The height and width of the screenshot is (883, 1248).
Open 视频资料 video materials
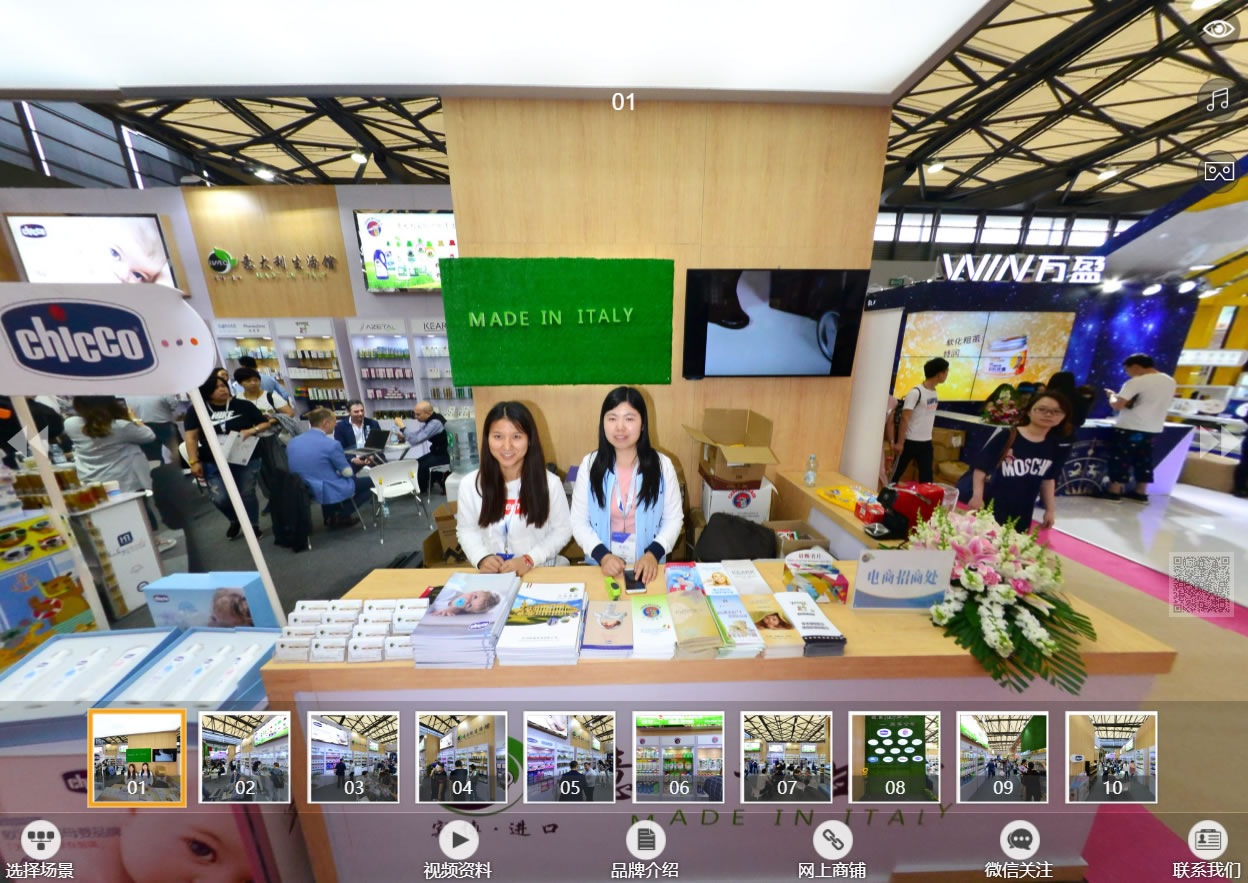(459, 850)
